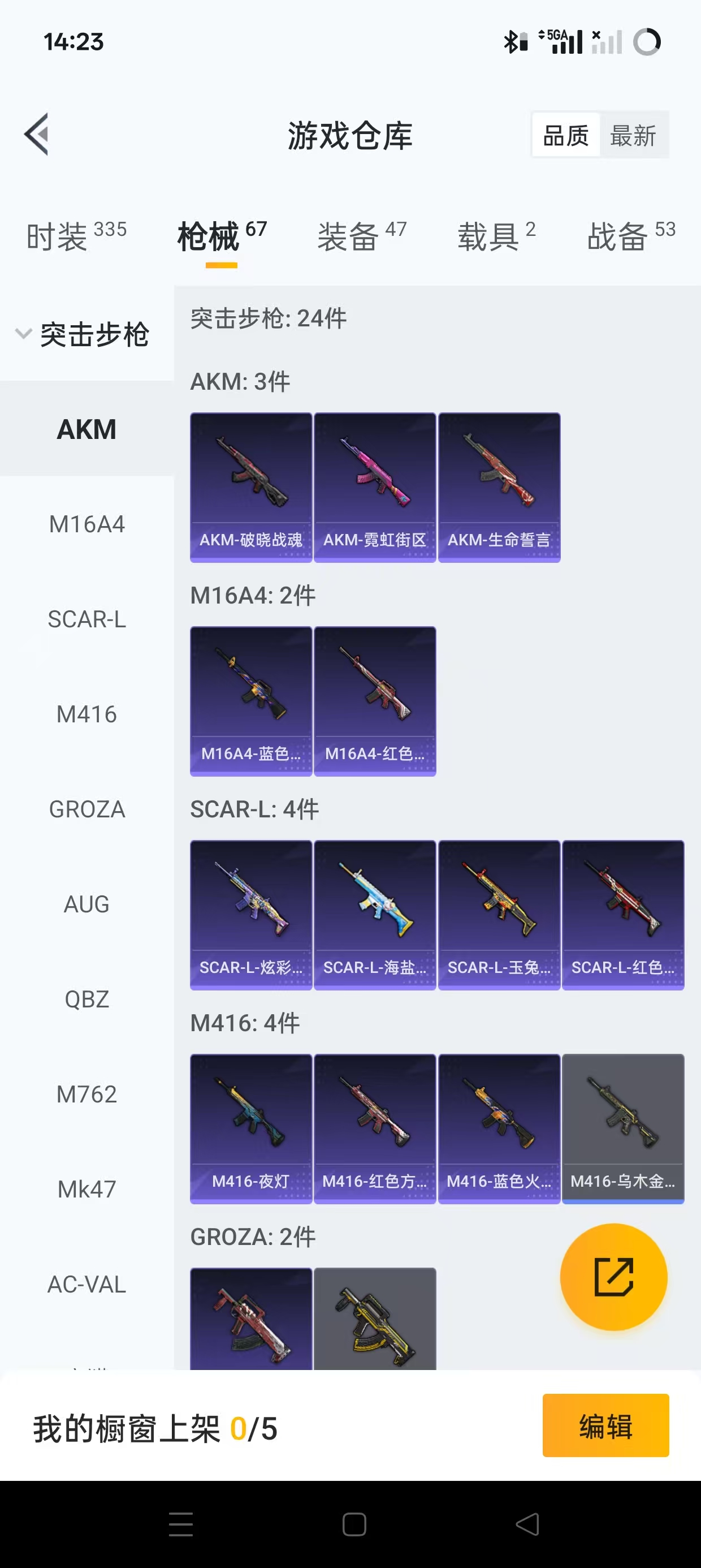Open the AKM-霓虹街区 skin
Screen dimensions: 701x1568
click(375, 487)
